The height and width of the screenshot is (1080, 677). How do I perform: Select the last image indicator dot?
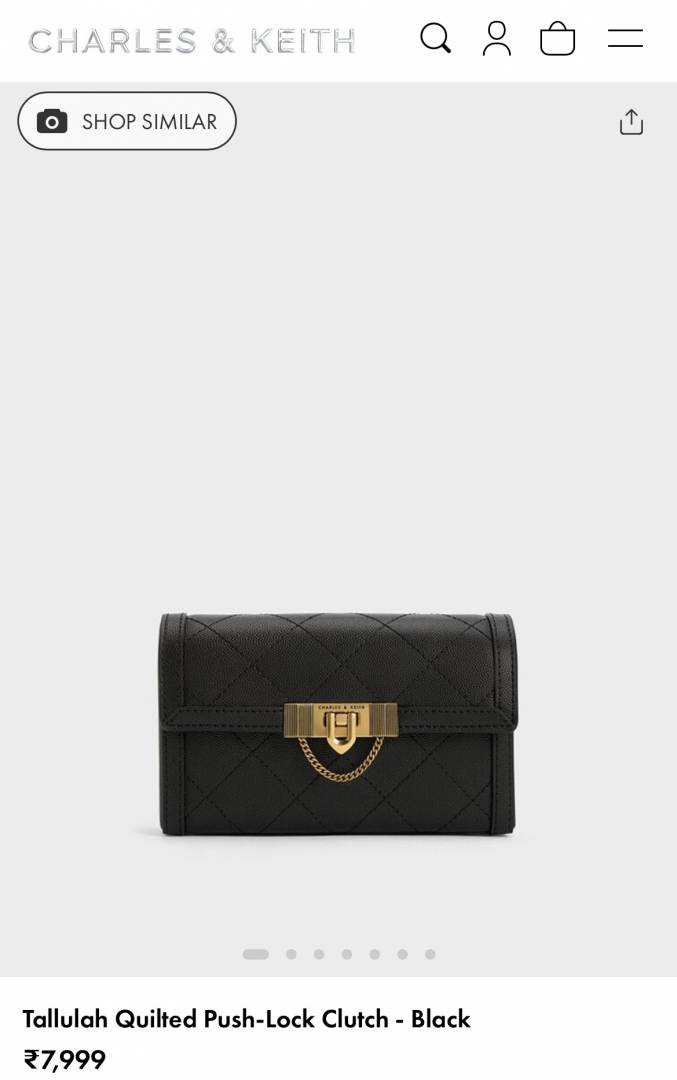[x=430, y=954]
